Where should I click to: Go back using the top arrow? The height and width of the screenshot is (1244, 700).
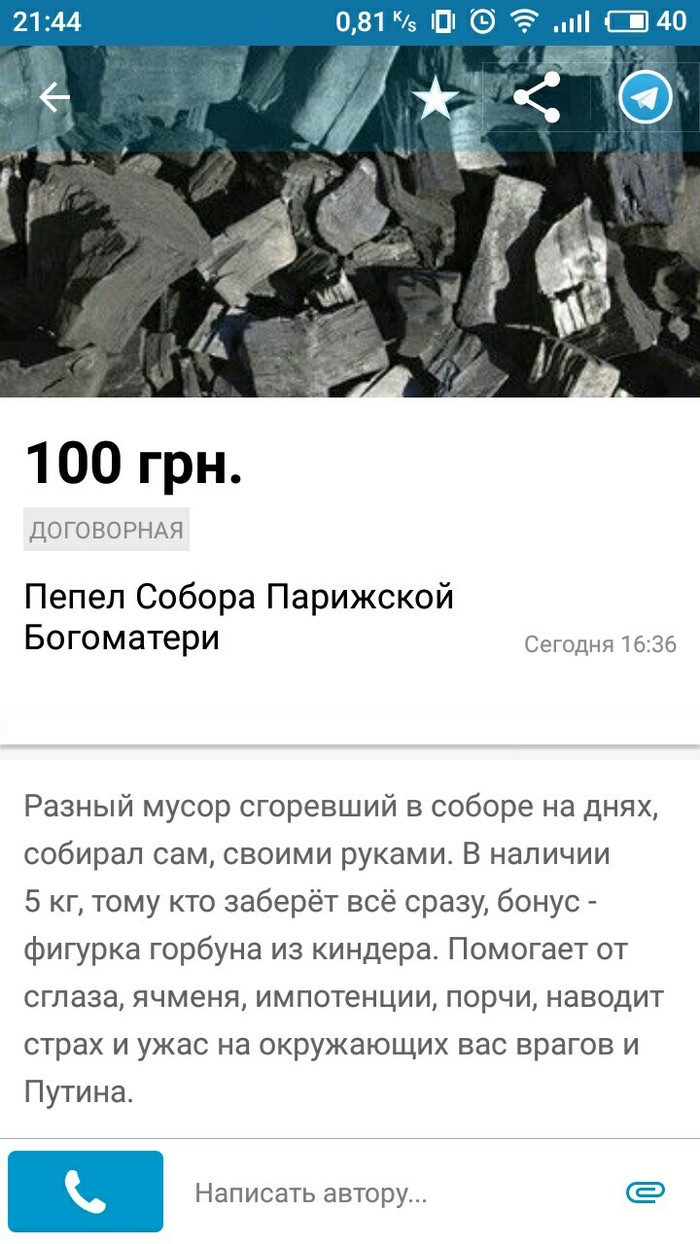click(x=54, y=97)
